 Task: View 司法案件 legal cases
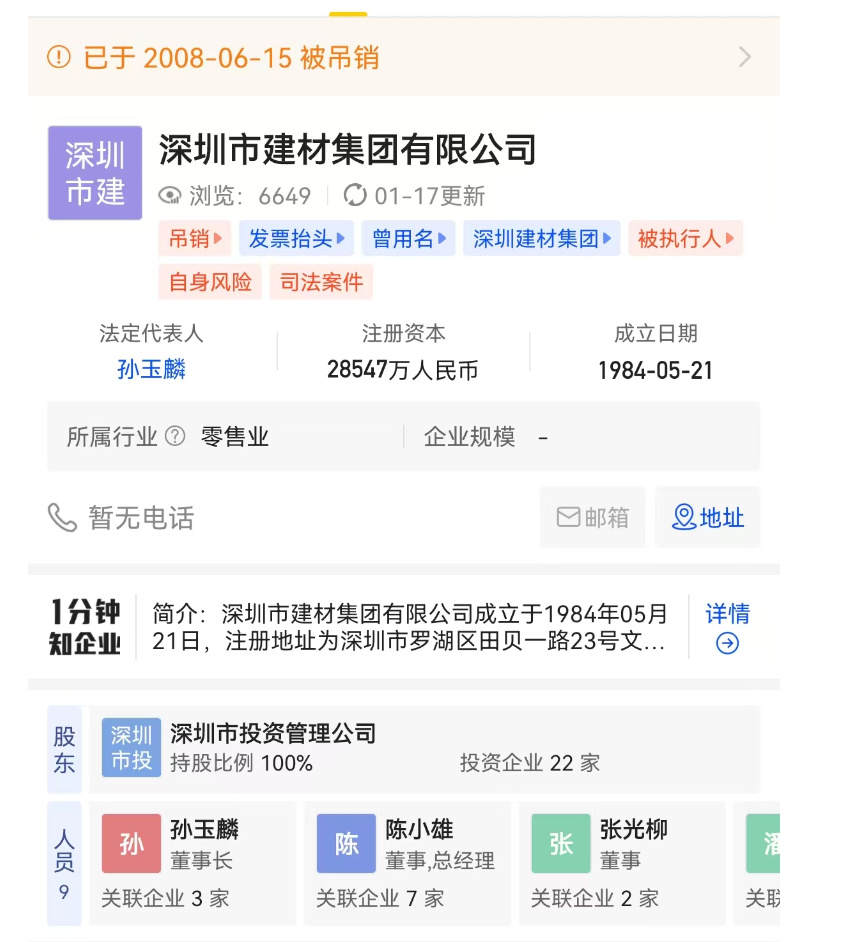click(321, 282)
